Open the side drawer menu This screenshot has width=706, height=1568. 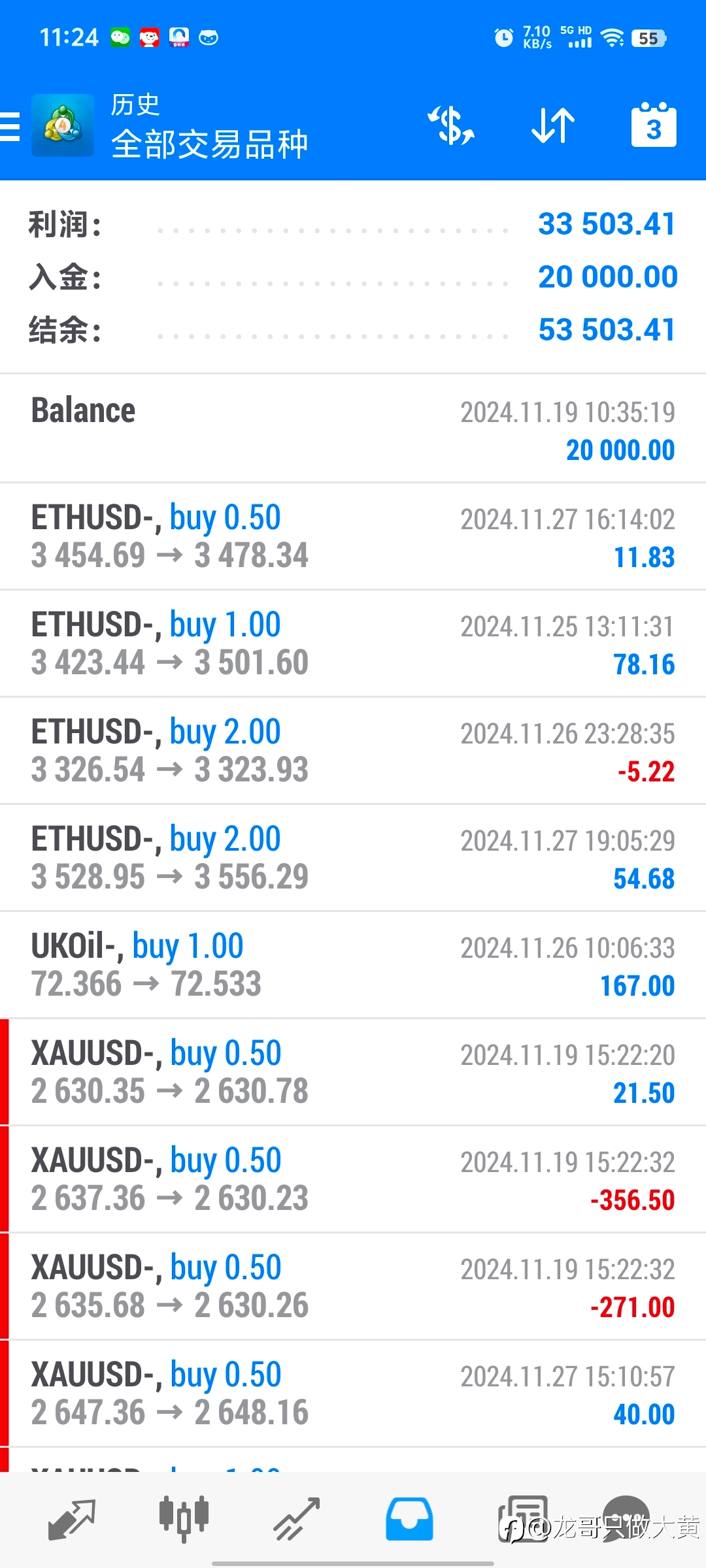pyautogui.click(x=10, y=126)
